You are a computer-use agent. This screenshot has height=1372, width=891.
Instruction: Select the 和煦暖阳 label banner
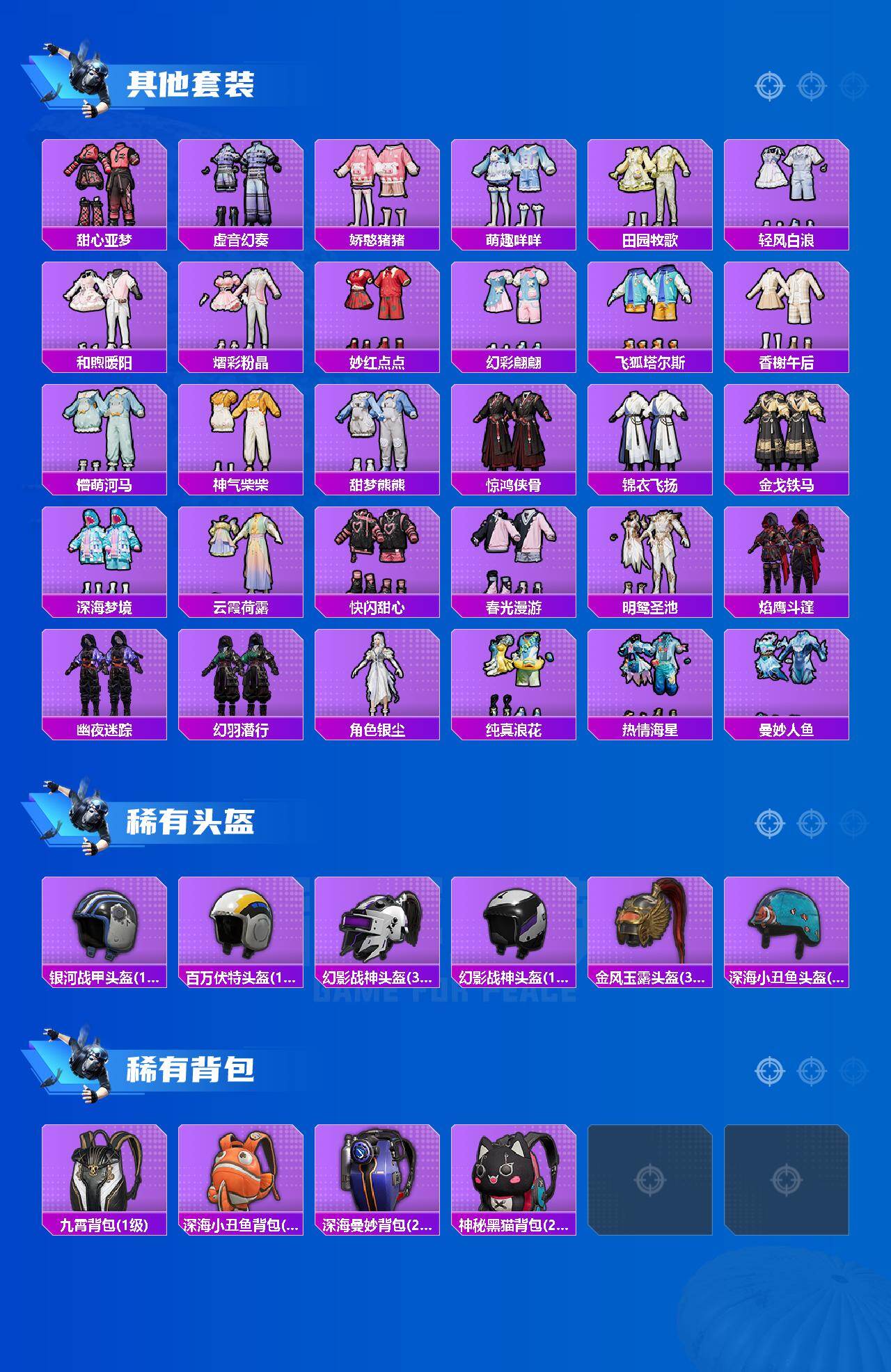tap(104, 360)
